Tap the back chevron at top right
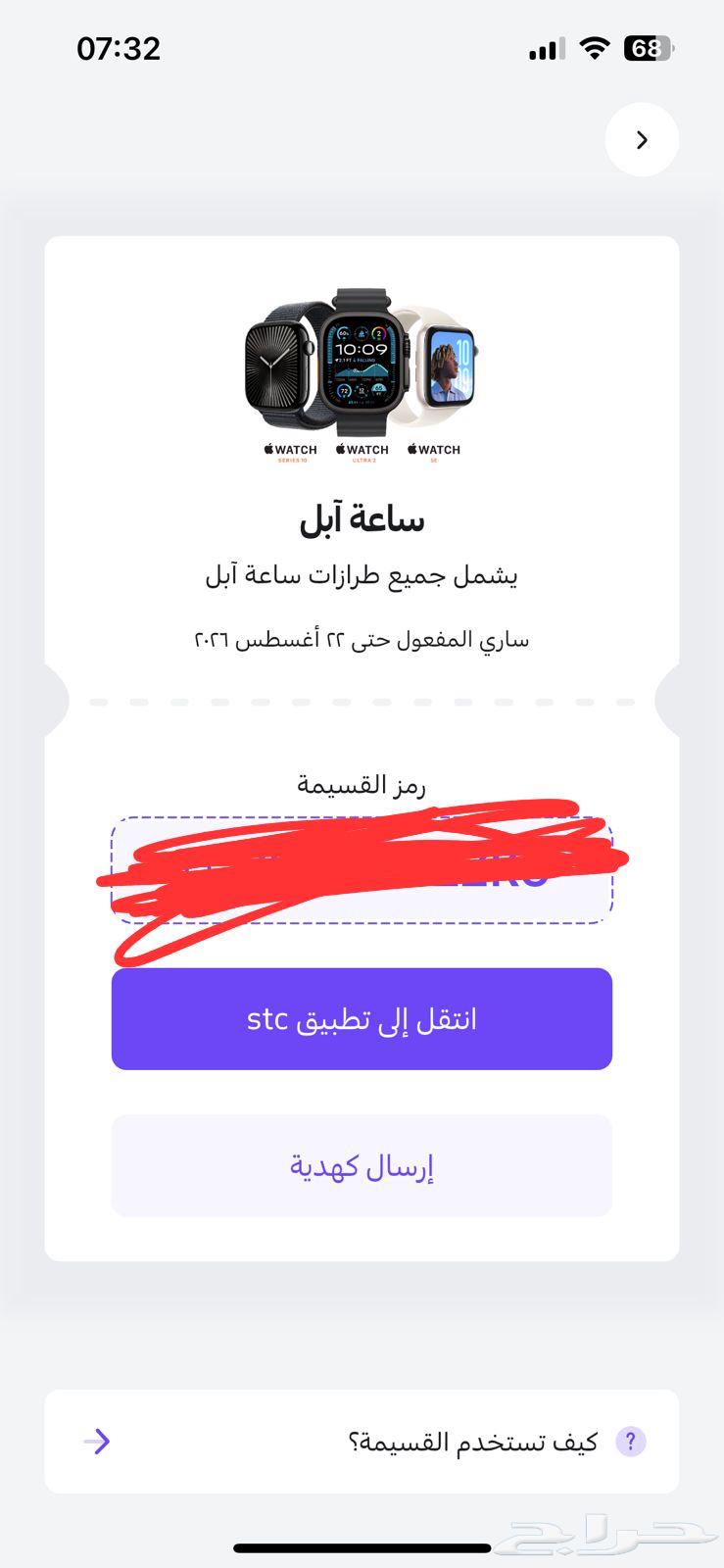 coord(643,140)
